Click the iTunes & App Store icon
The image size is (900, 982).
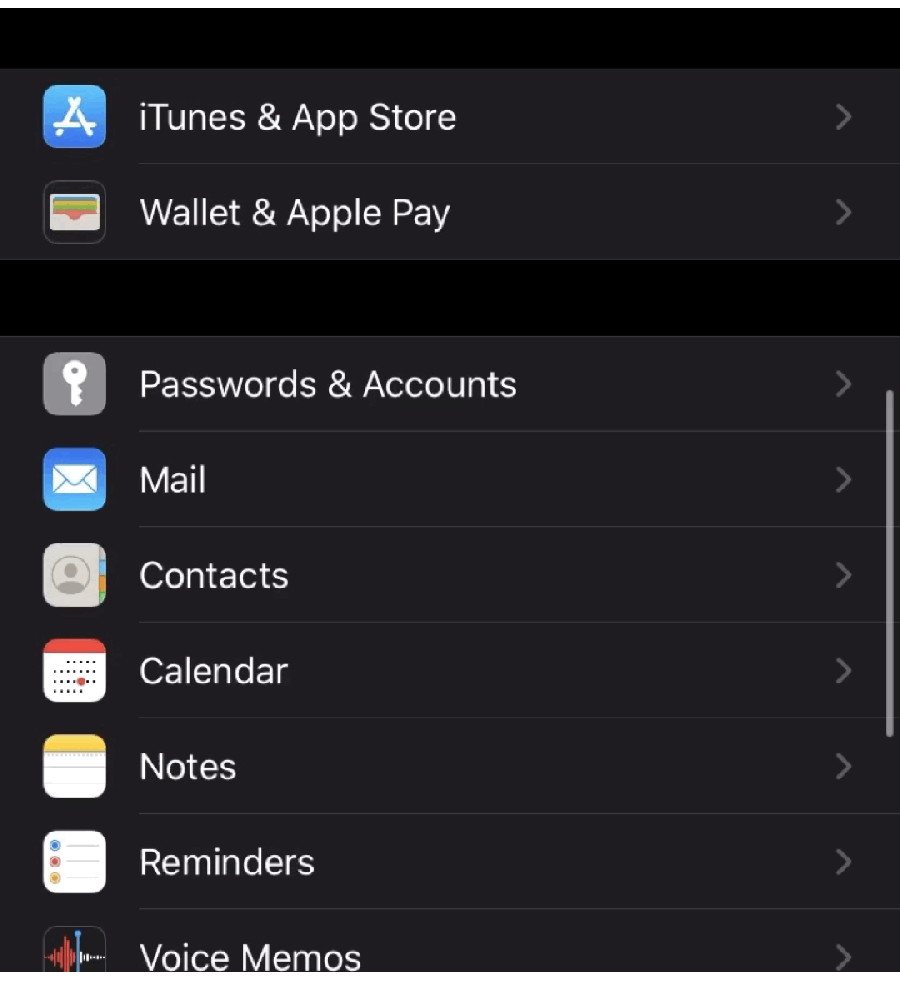tap(74, 117)
